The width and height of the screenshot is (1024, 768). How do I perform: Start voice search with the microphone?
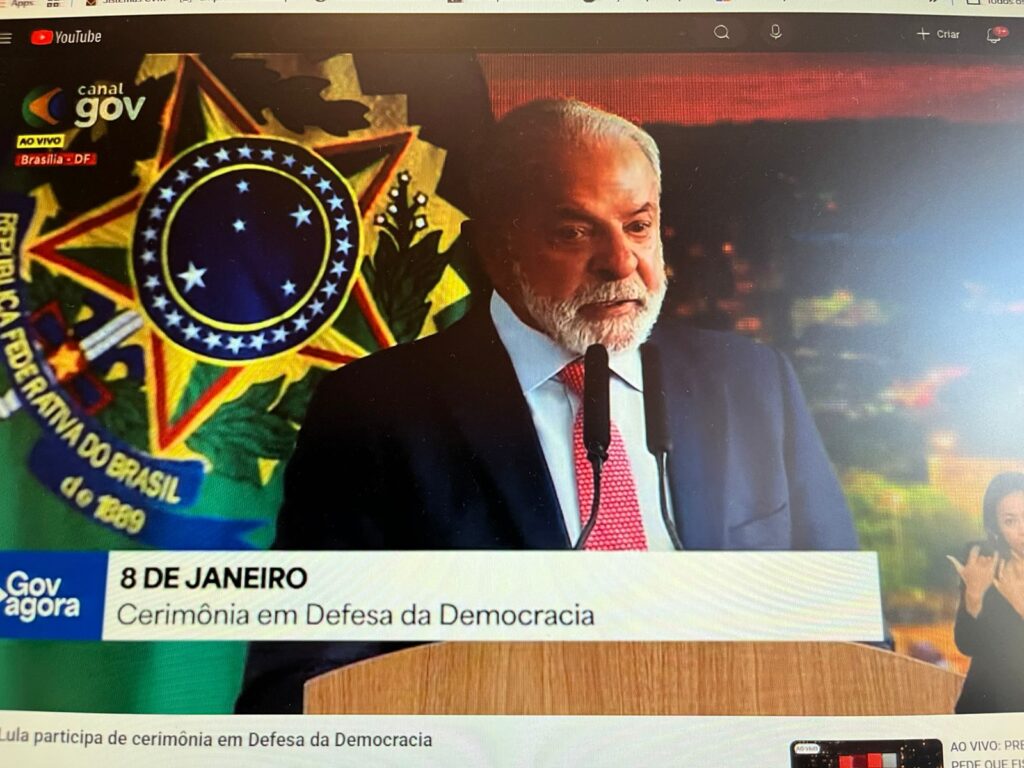click(775, 32)
